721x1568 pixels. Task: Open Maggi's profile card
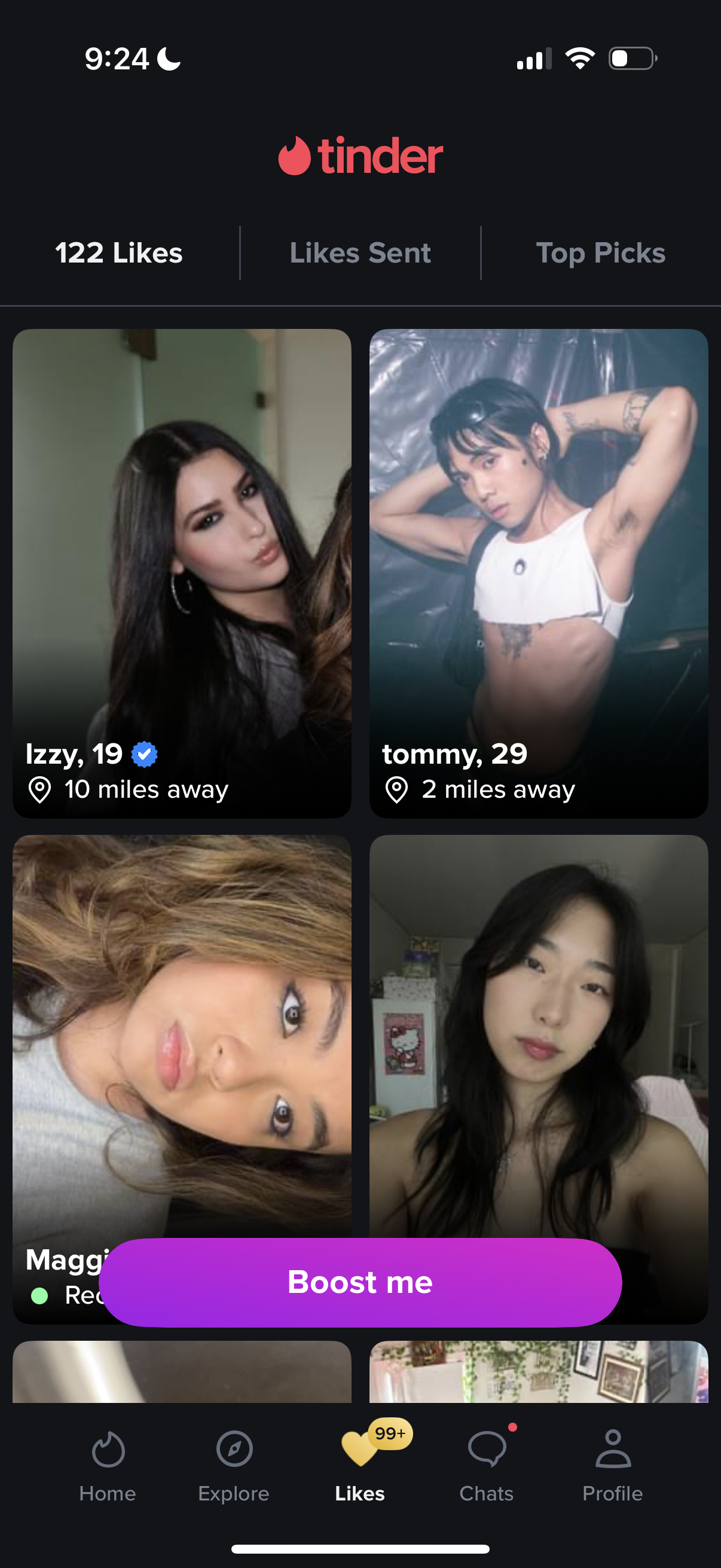[x=181, y=1035]
